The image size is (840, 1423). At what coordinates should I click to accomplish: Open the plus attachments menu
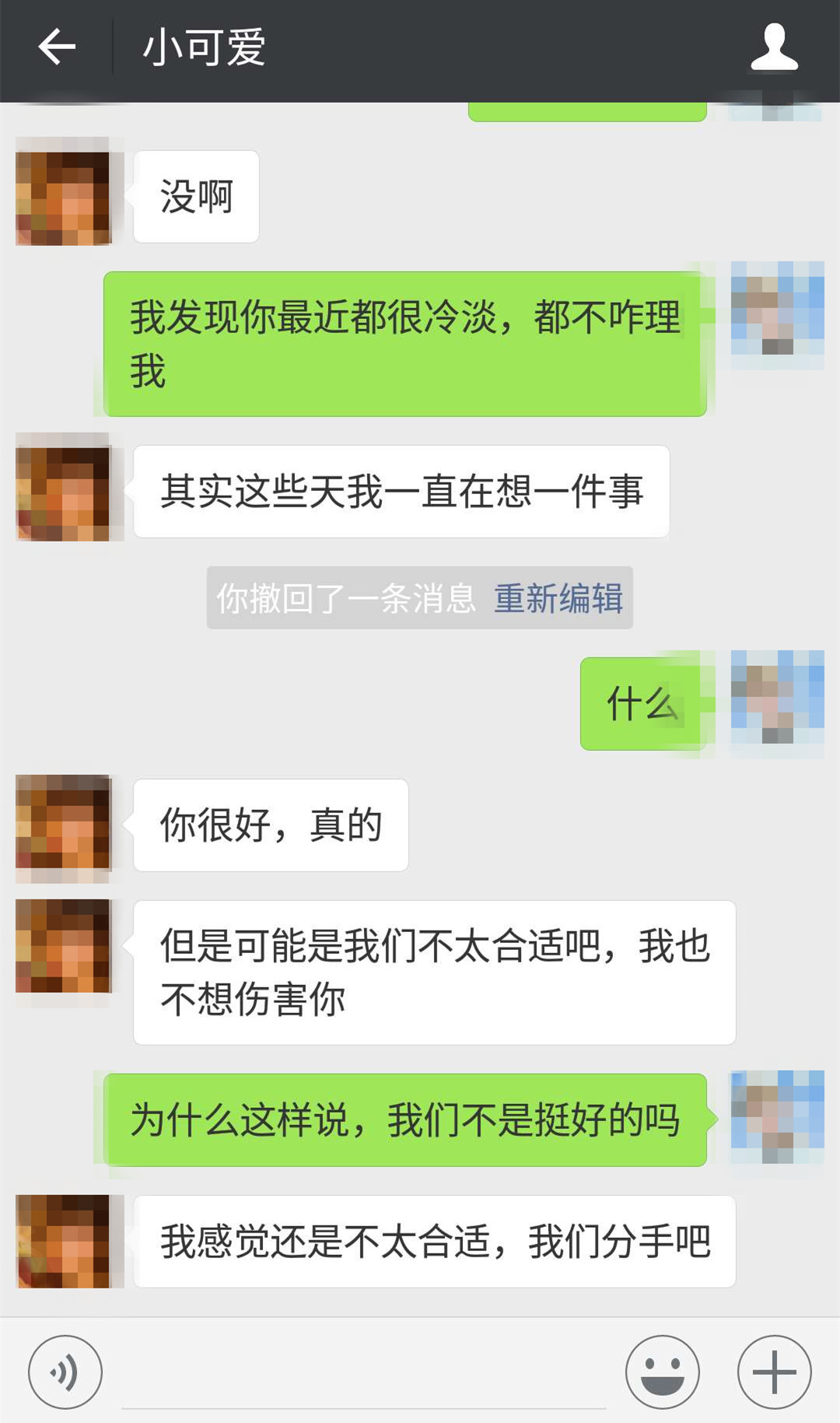coord(774,1372)
